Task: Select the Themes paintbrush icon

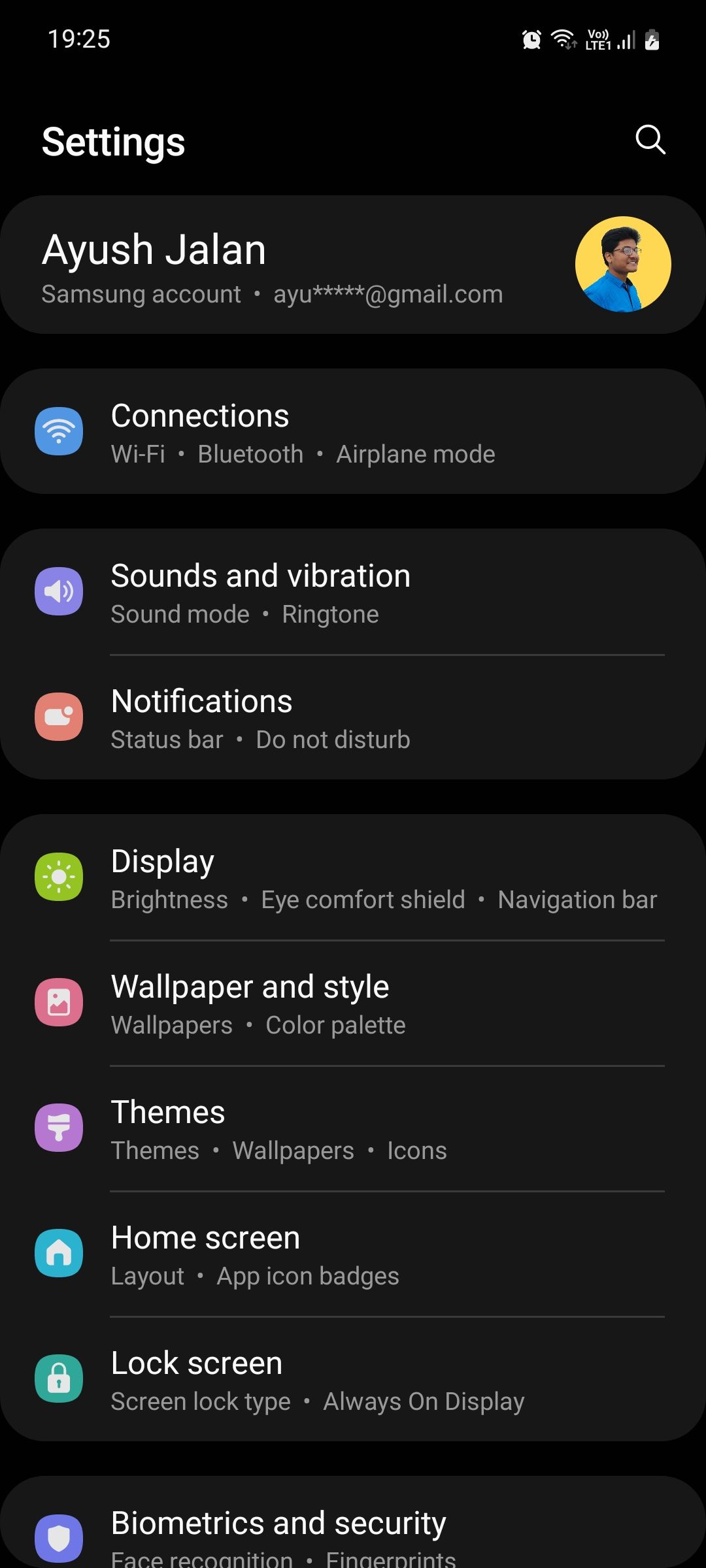Action: [x=59, y=1127]
